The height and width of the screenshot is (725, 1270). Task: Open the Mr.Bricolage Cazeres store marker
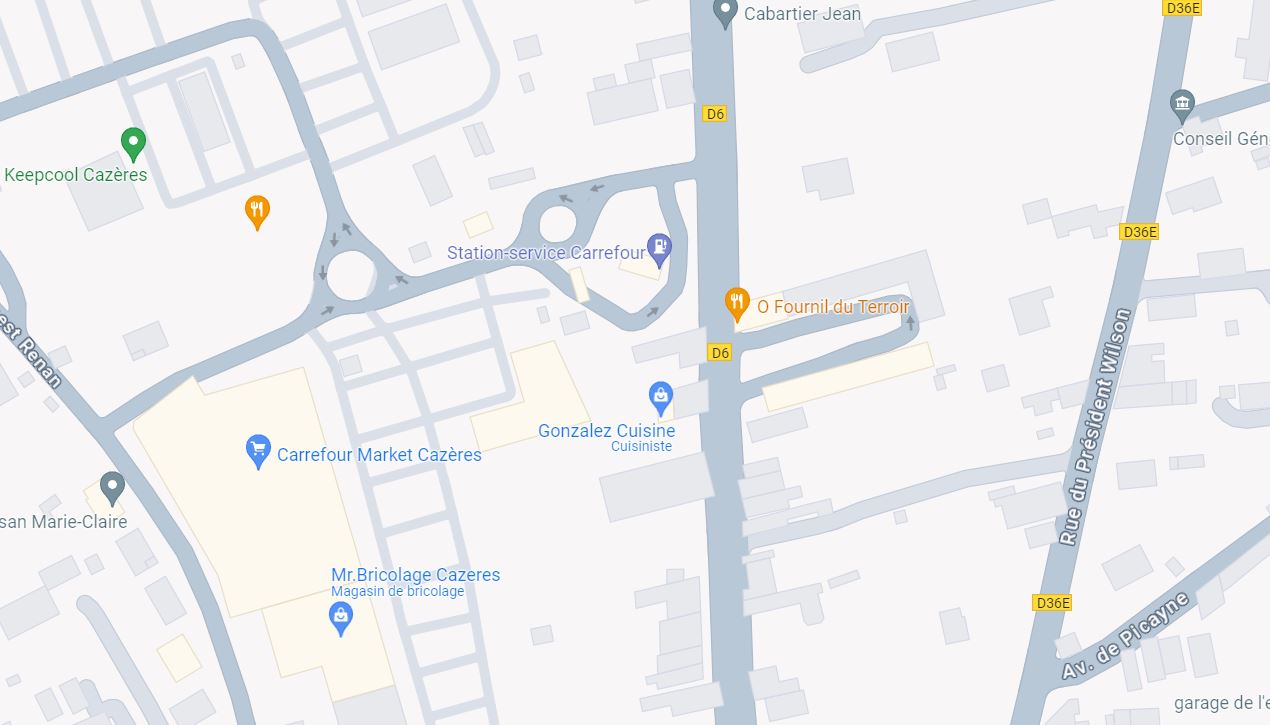click(341, 618)
